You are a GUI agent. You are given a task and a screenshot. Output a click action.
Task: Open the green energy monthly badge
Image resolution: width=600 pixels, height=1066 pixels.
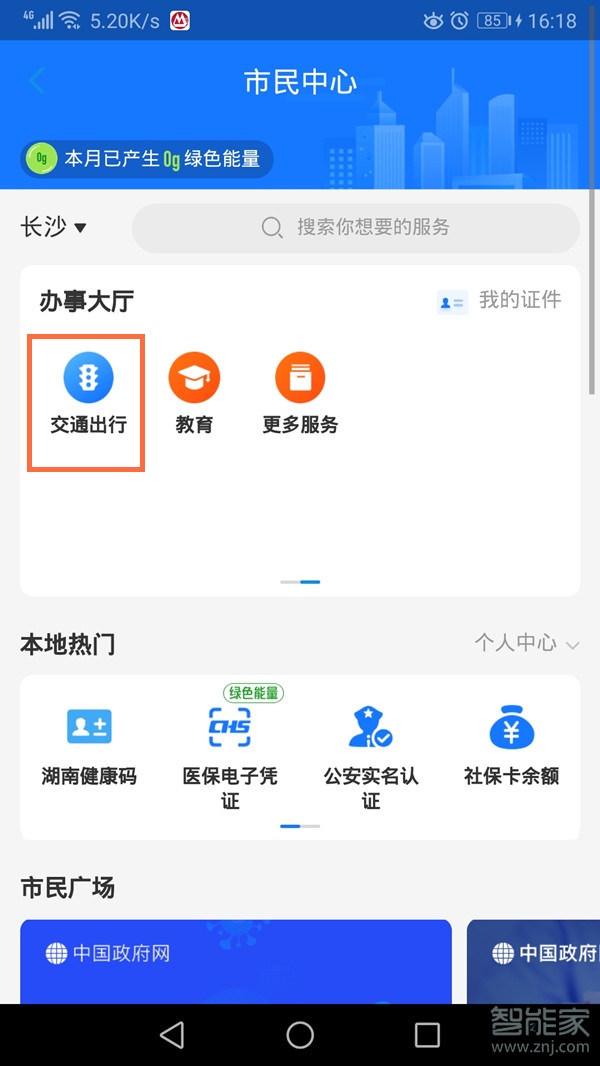147,158
